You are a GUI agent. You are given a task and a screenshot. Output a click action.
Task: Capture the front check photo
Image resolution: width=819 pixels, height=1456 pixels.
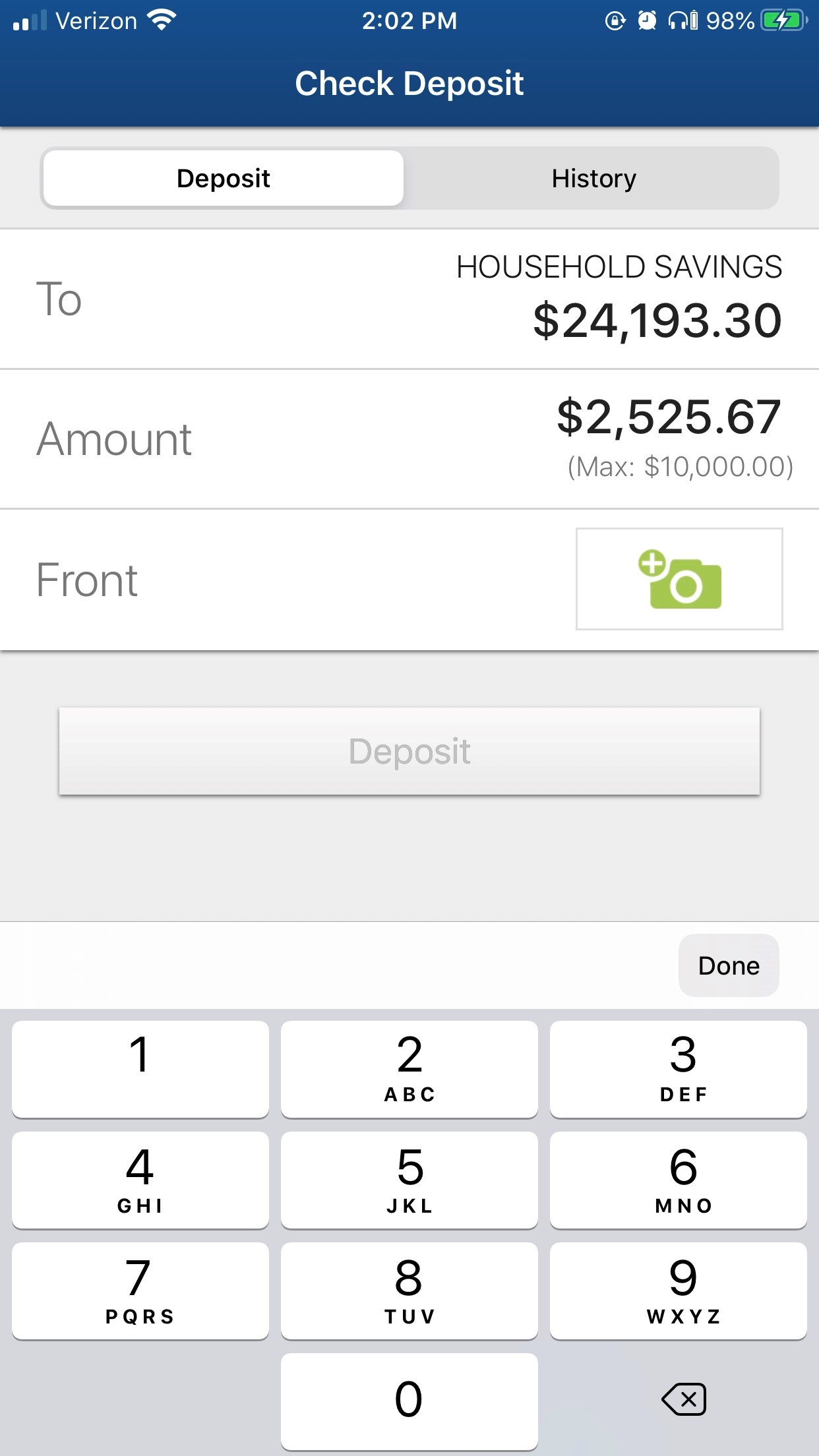click(x=679, y=579)
